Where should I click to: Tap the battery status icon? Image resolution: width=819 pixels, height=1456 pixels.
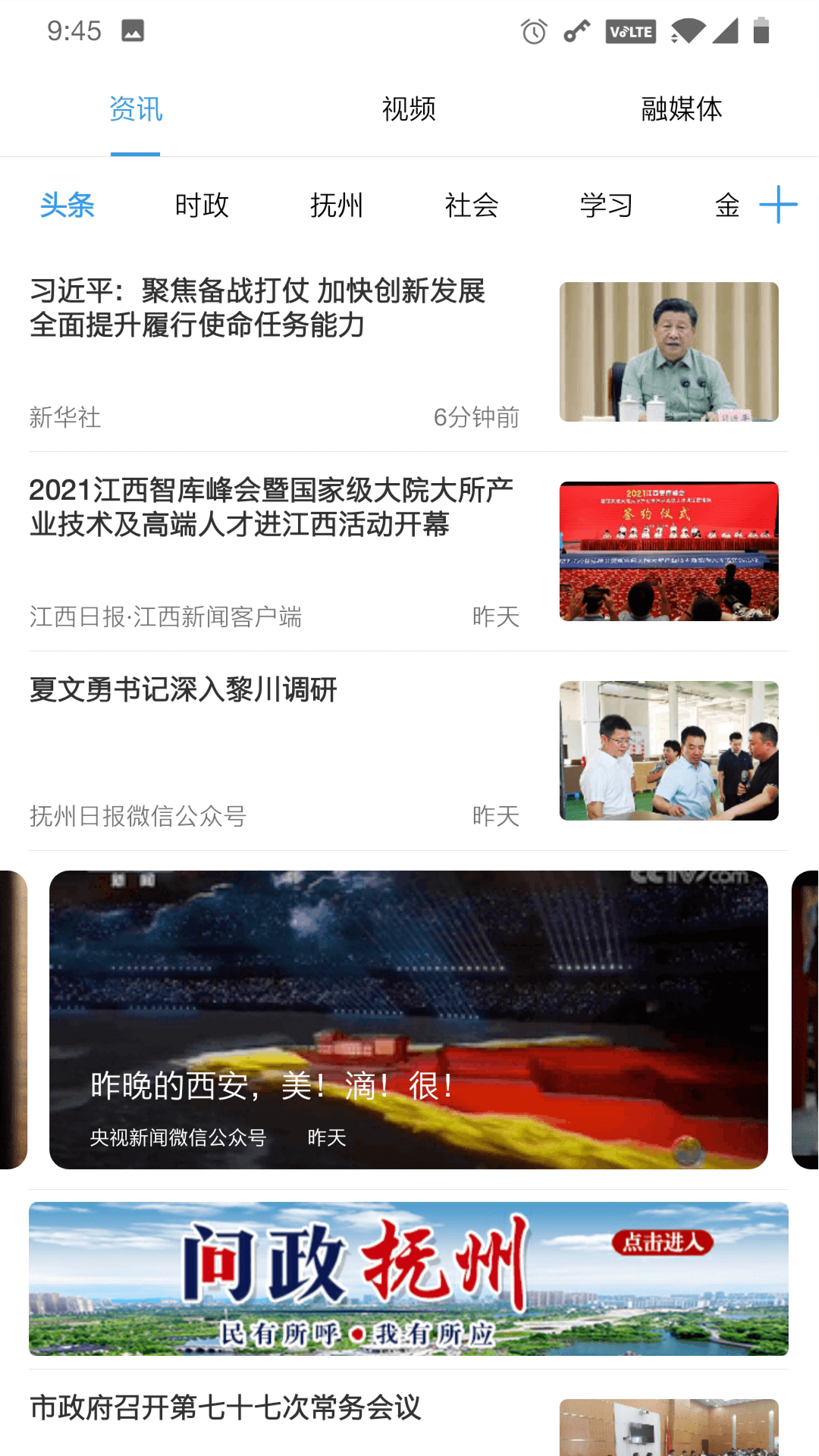coord(760,31)
